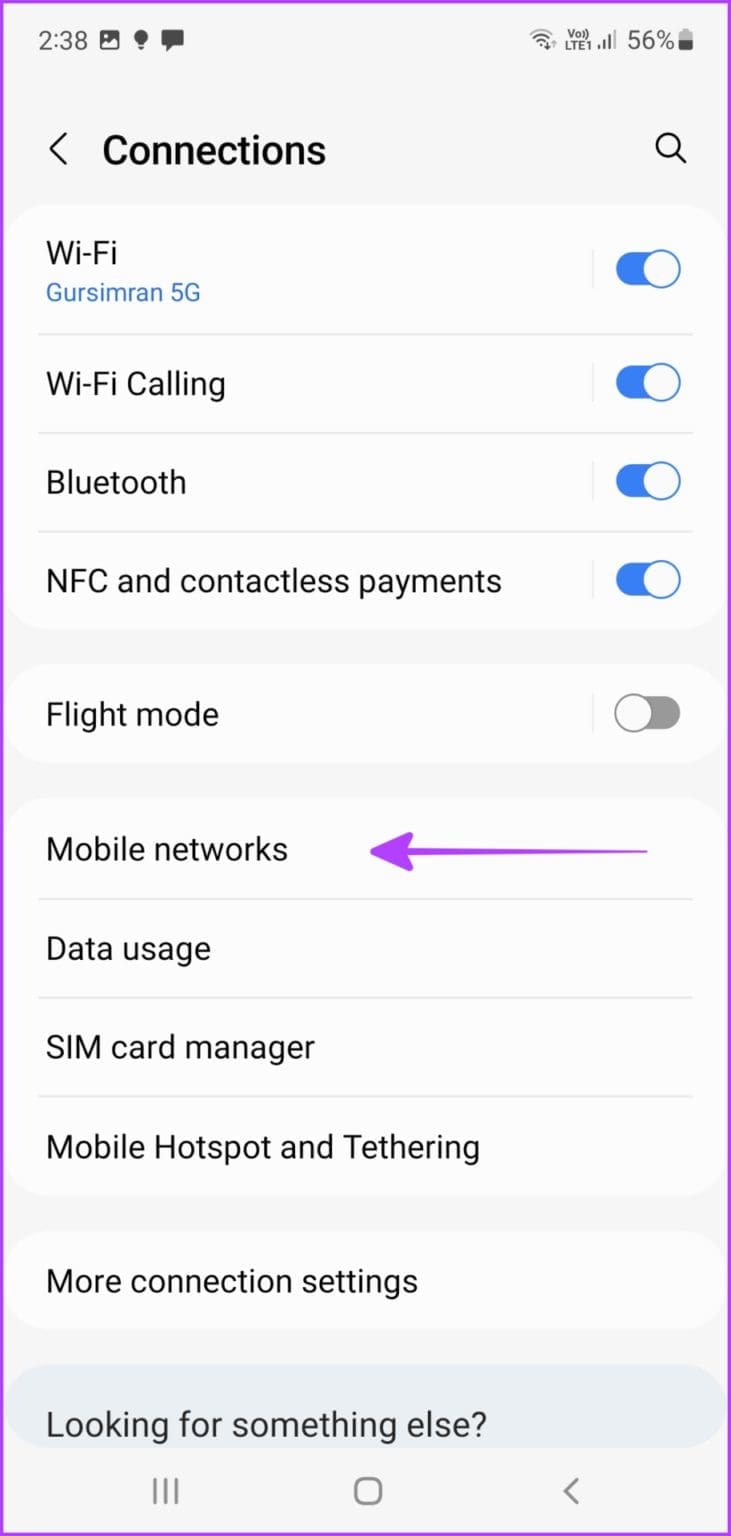
Task: Tap the back arrow beside Connections
Action: point(58,148)
